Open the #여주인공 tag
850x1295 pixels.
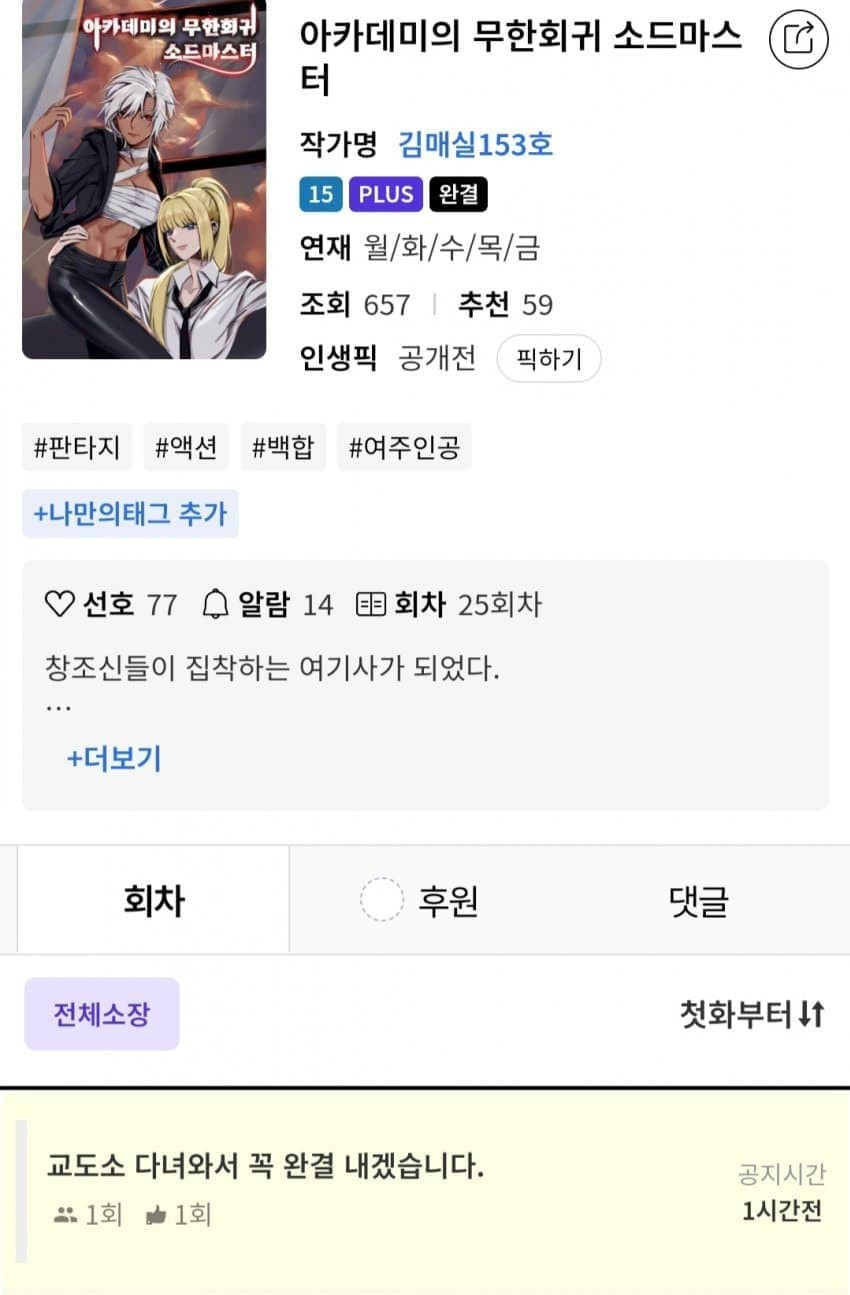click(x=404, y=447)
